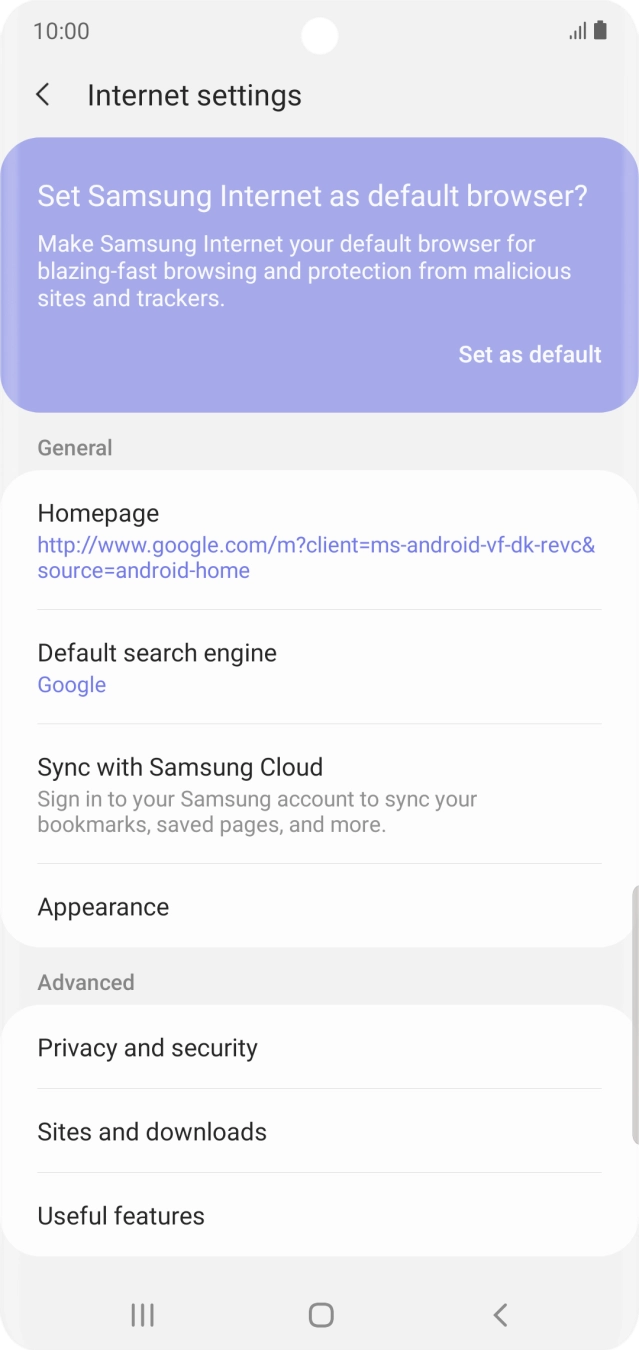Image resolution: width=639 pixels, height=1350 pixels.
Task: Set Samsung Internet as default browser
Action: coord(529,354)
